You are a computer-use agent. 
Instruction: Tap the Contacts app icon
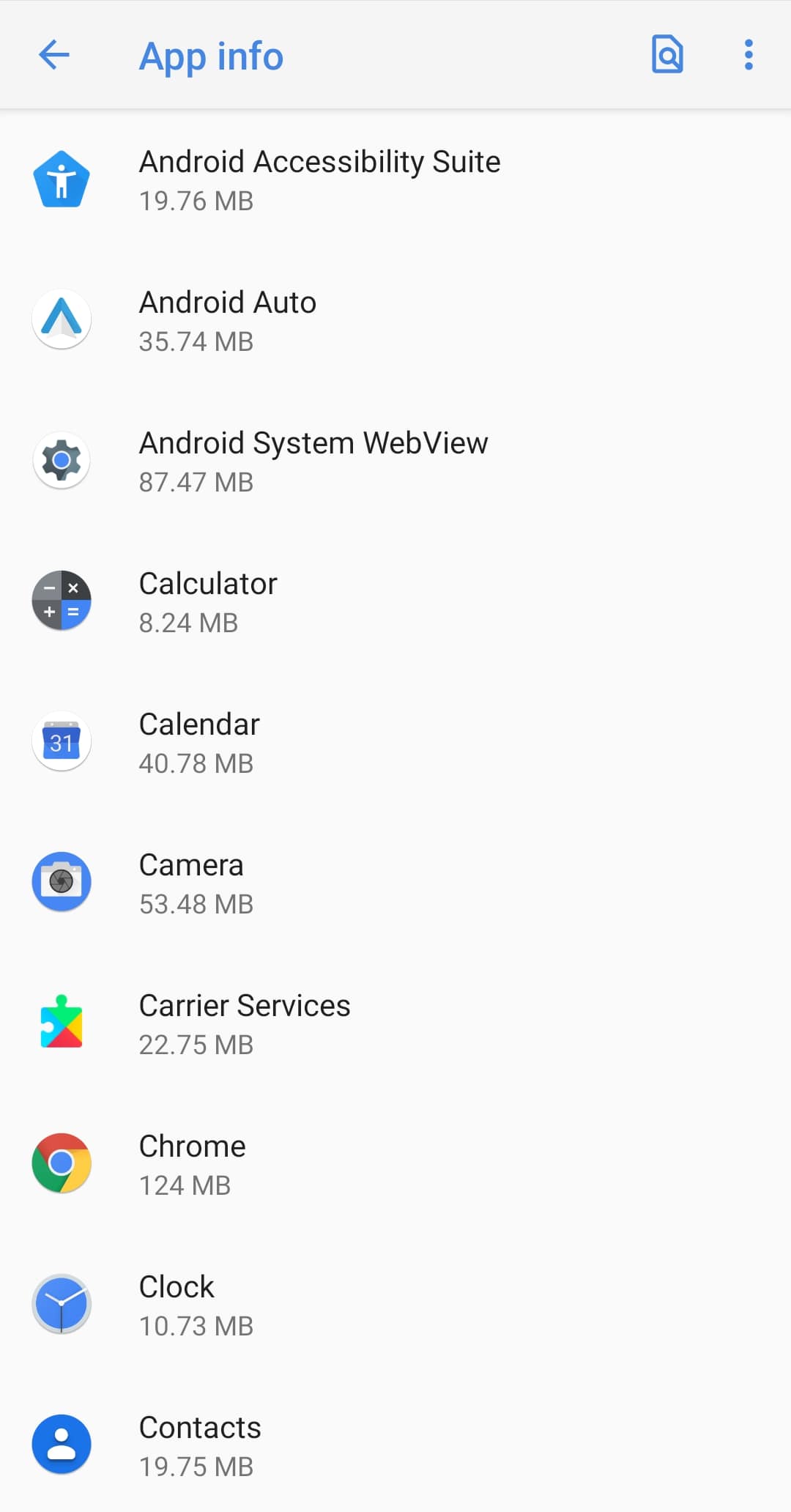(62, 1444)
